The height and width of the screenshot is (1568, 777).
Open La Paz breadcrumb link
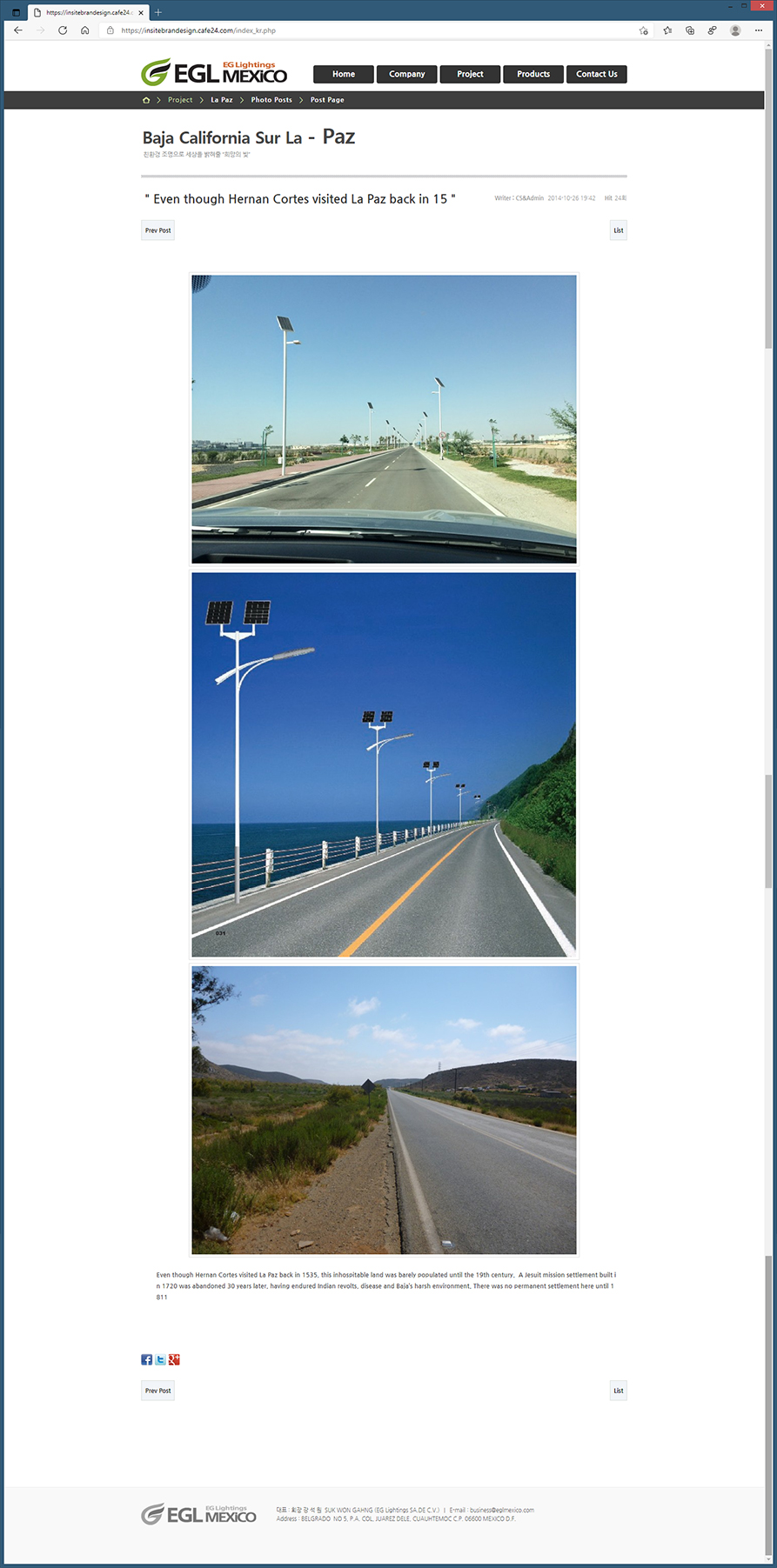[x=221, y=100]
